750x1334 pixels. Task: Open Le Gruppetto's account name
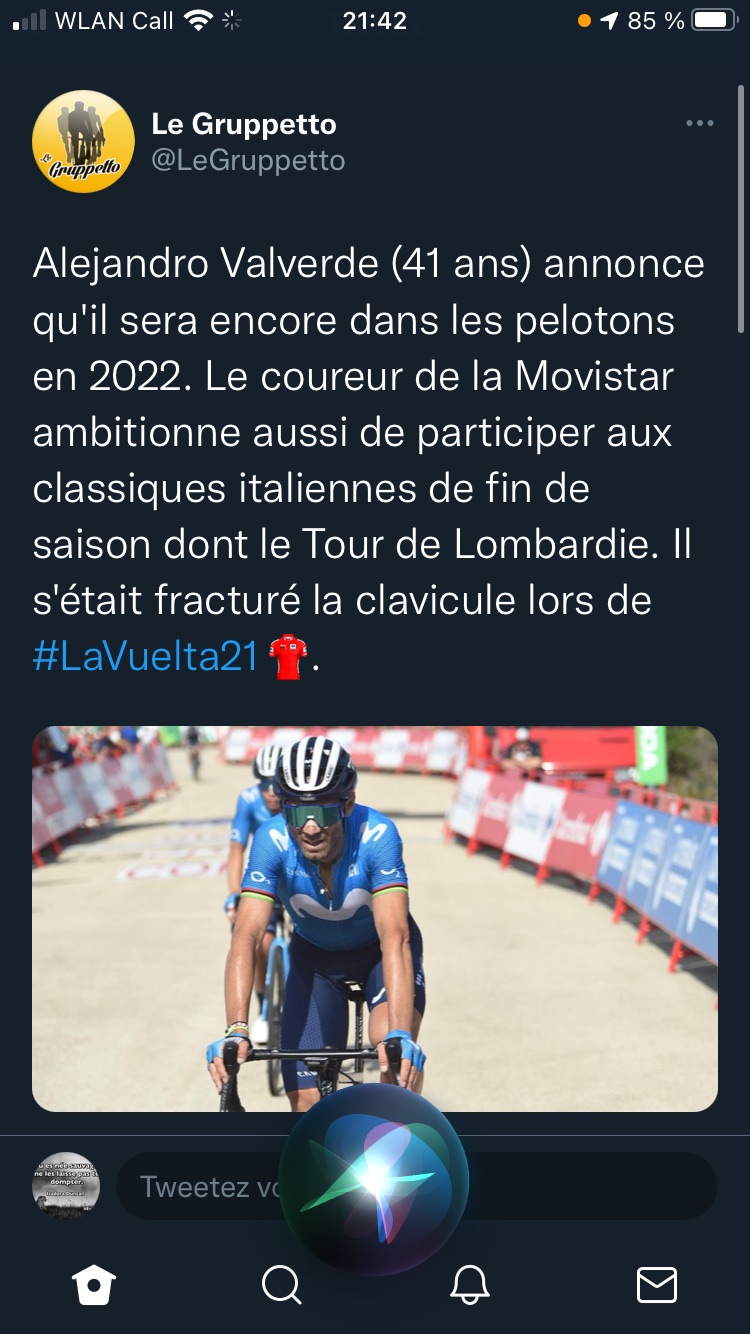(x=244, y=124)
